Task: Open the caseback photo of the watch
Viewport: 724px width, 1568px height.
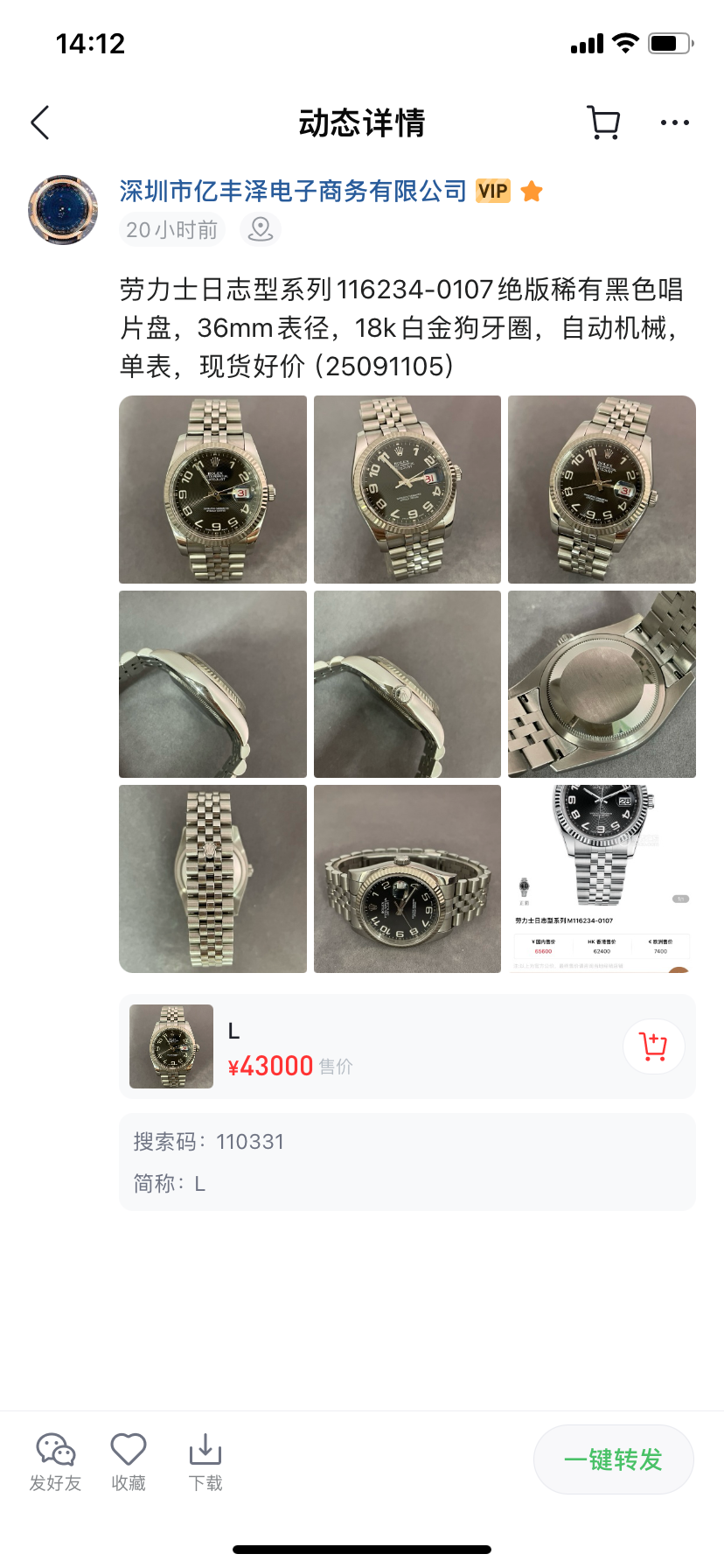Action: (602, 684)
